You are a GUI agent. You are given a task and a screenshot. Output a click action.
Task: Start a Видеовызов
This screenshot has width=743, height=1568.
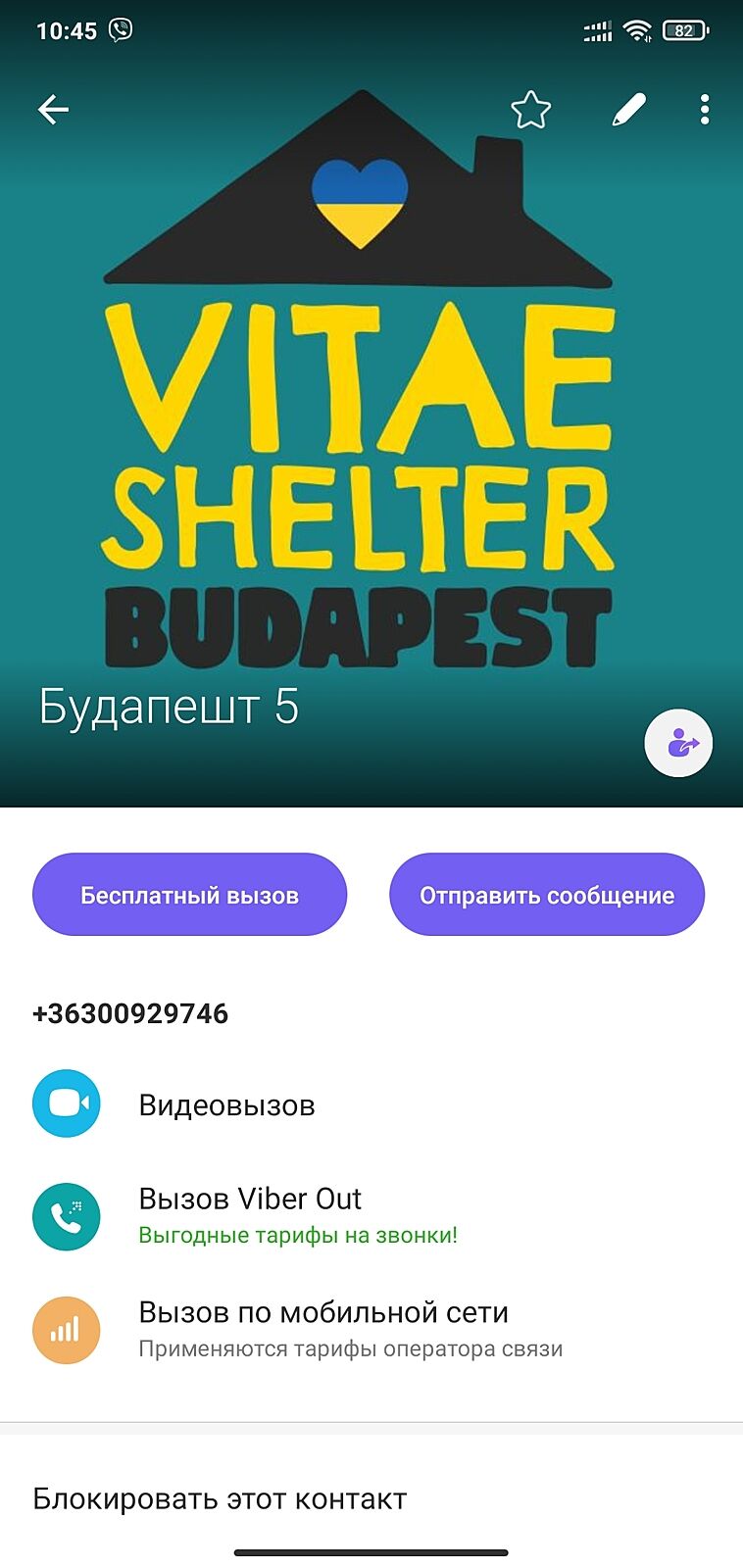(226, 1104)
